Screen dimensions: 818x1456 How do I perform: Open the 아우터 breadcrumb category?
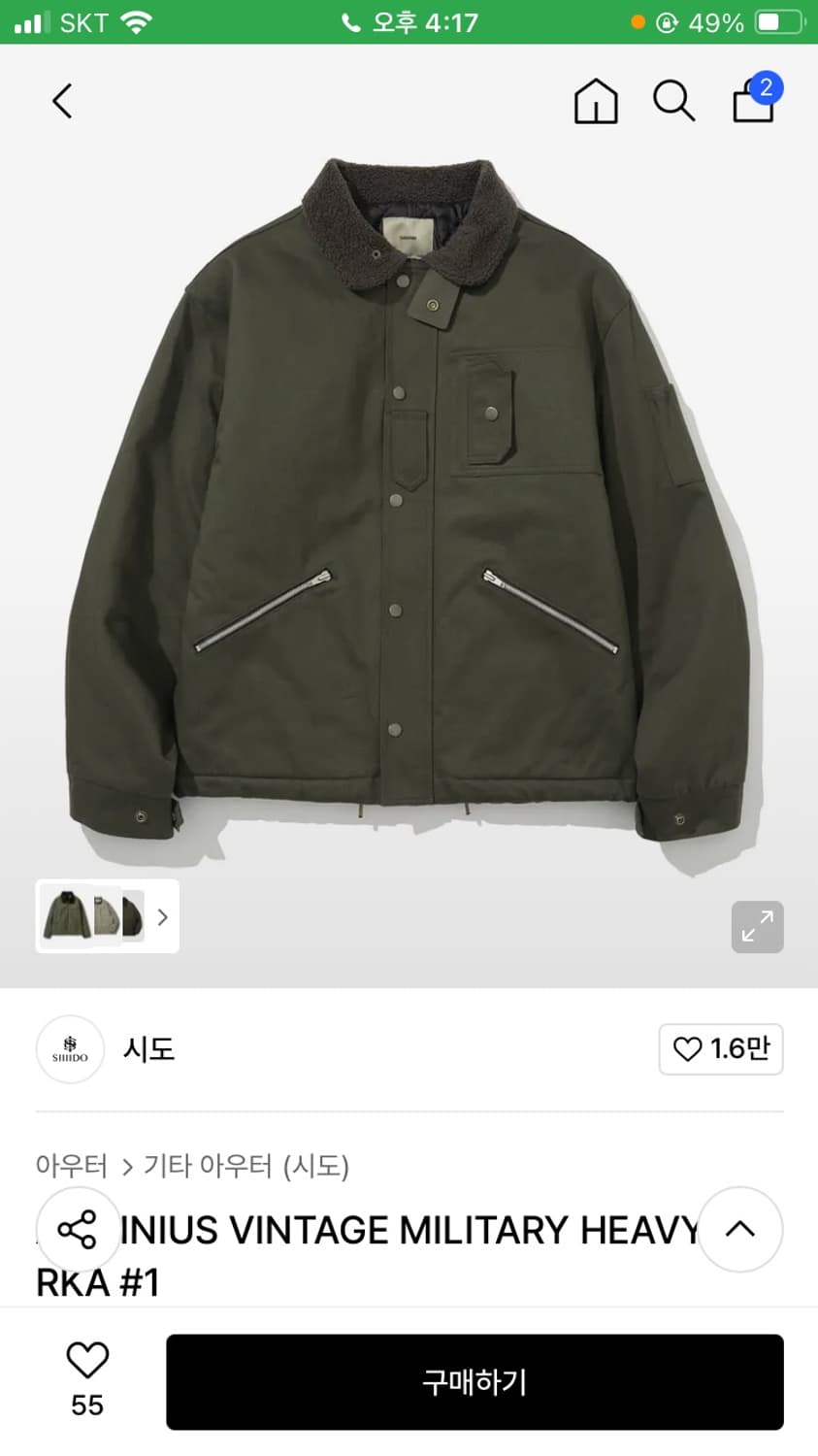click(69, 1167)
